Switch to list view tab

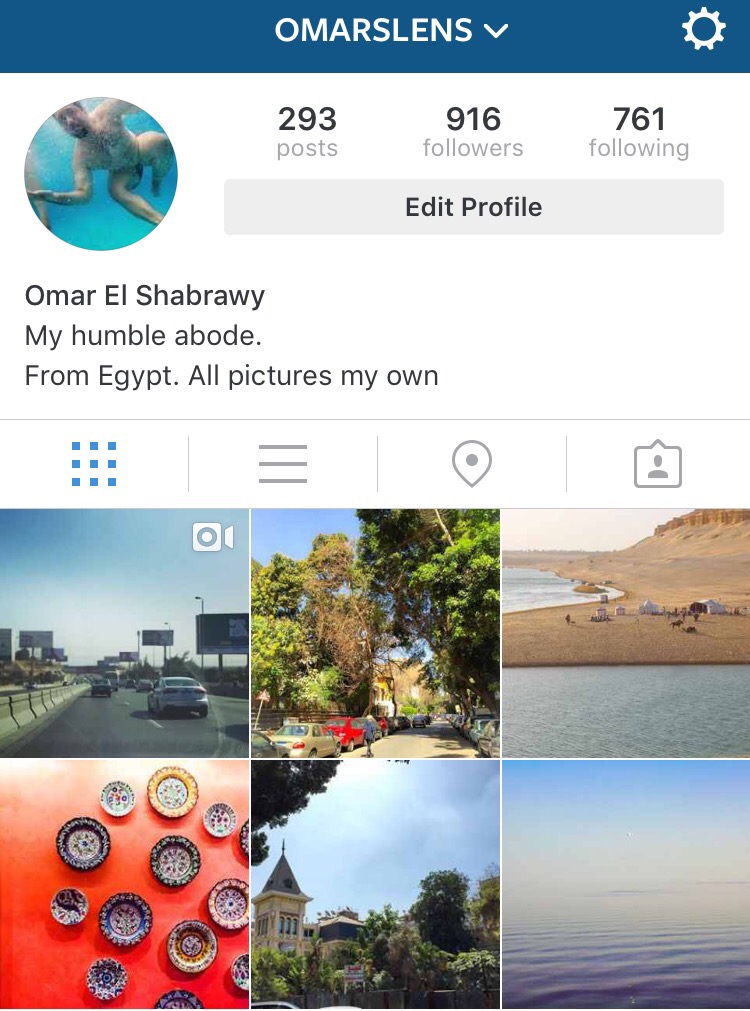pos(282,464)
